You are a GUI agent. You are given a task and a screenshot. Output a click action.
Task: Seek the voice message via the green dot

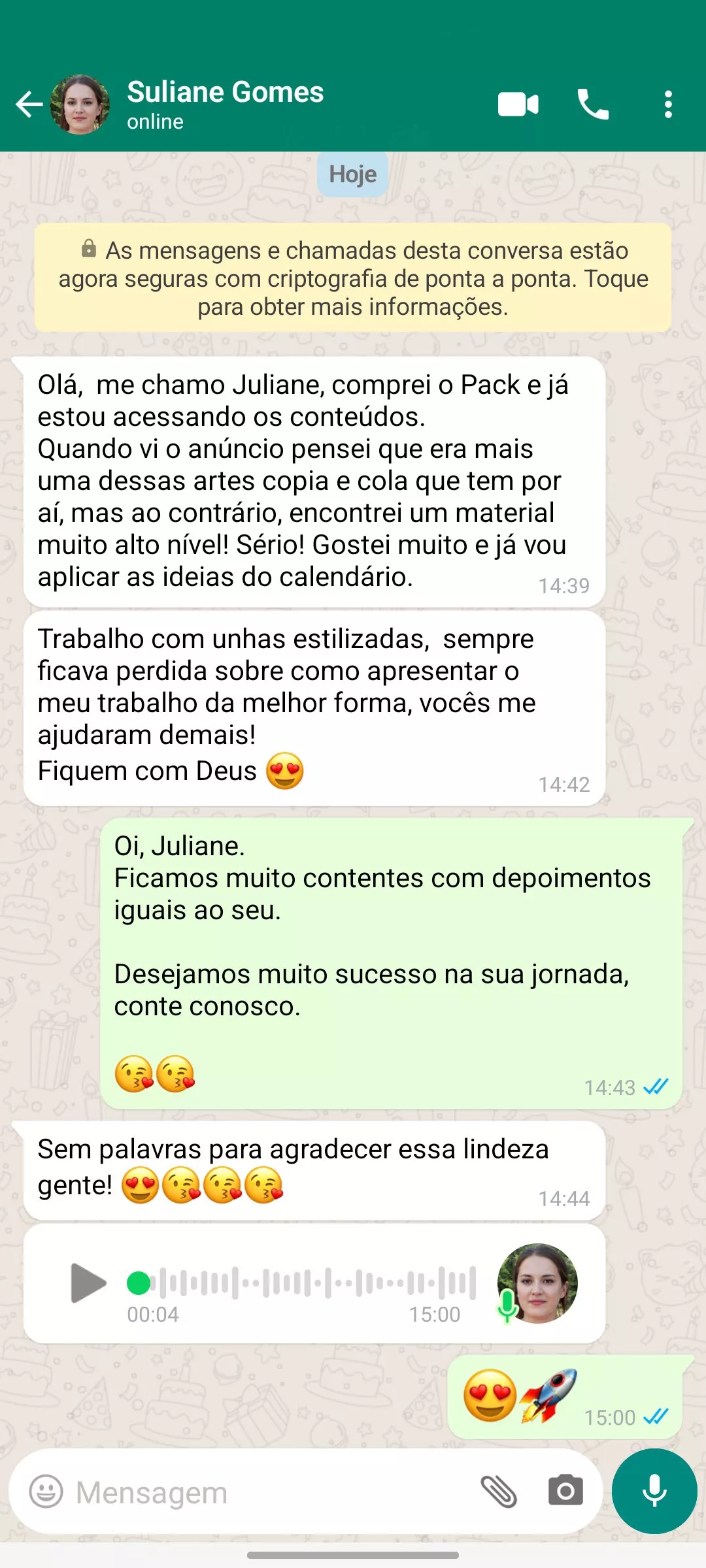tap(139, 1282)
